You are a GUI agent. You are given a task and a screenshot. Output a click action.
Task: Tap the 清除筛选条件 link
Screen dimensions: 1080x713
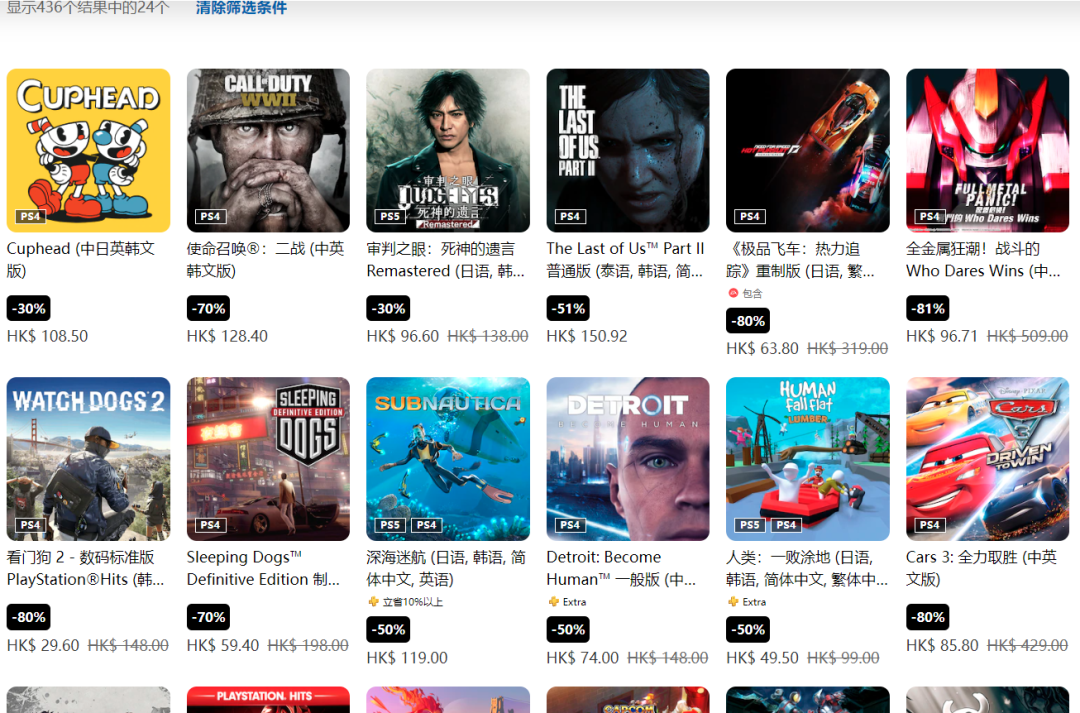tap(241, 8)
